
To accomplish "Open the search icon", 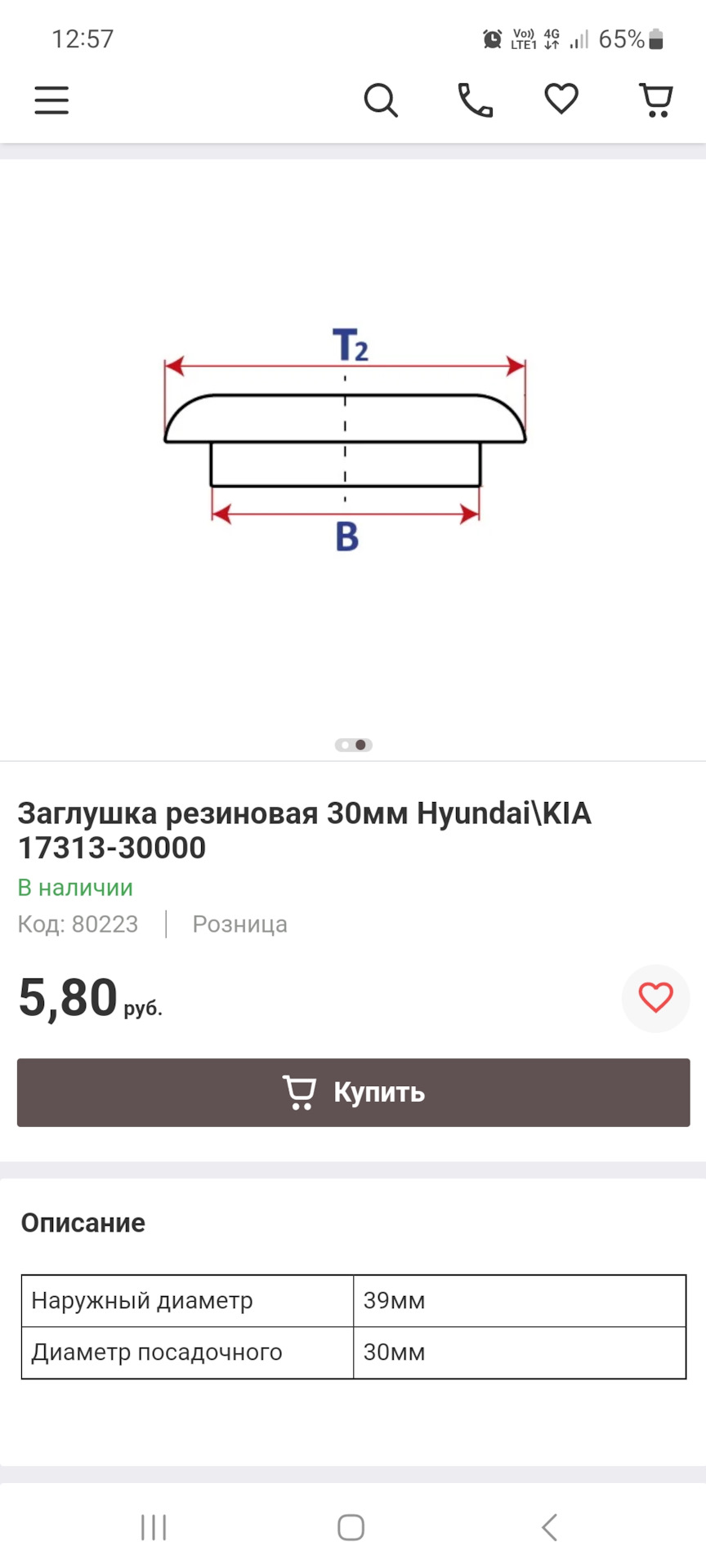I will pos(381,100).
